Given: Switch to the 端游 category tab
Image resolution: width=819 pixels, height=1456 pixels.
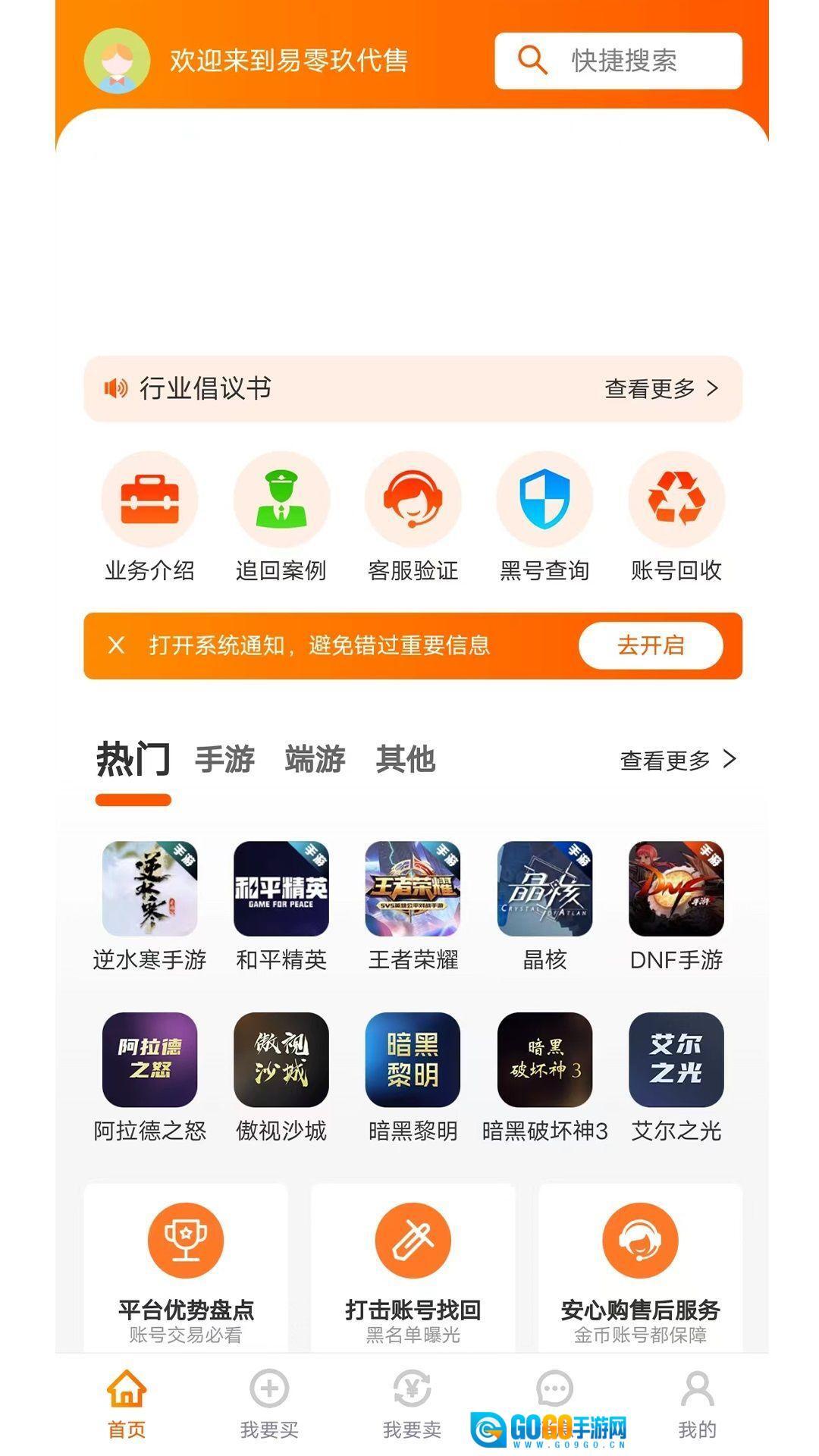Looking at the screenshot, I should point(315,759).
